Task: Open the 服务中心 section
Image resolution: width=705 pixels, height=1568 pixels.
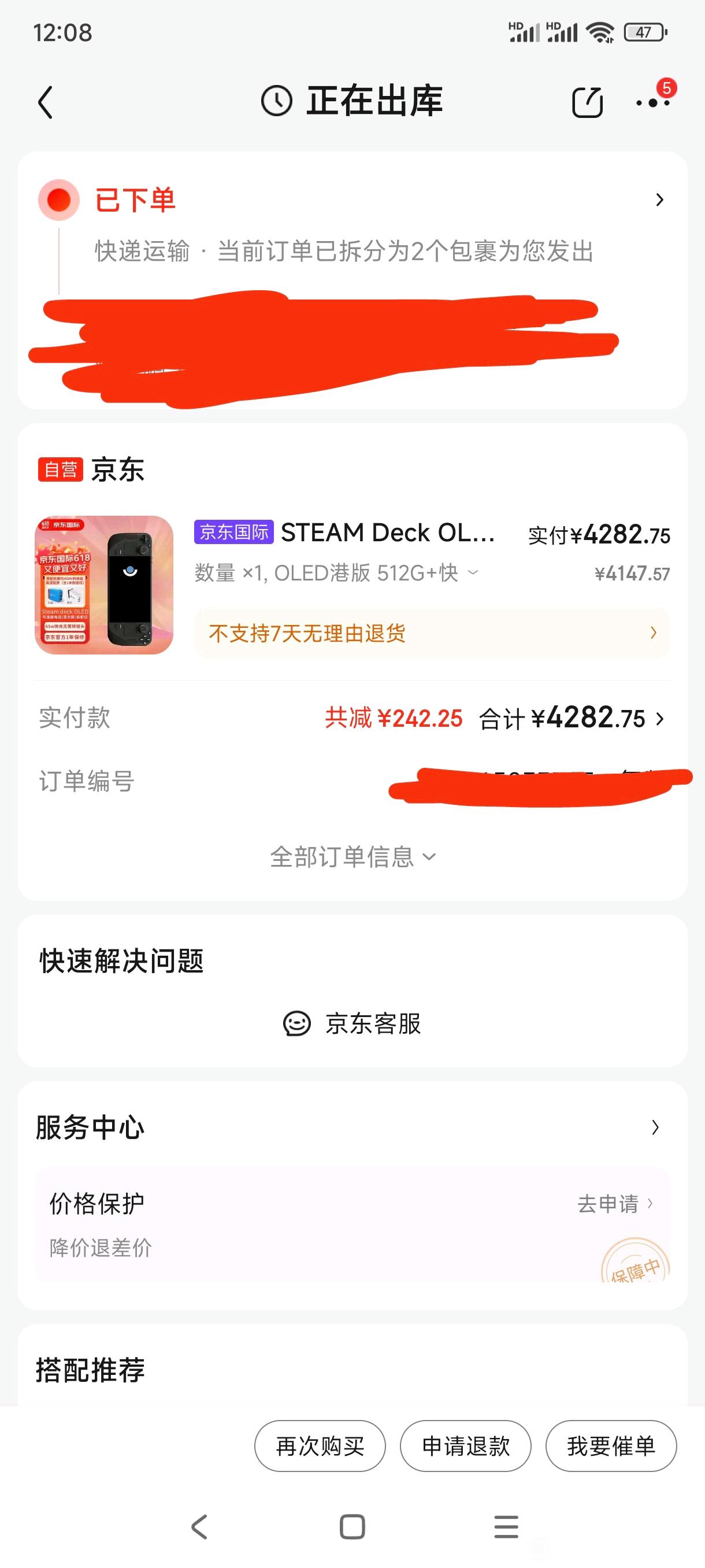Action: [352, 1127]
